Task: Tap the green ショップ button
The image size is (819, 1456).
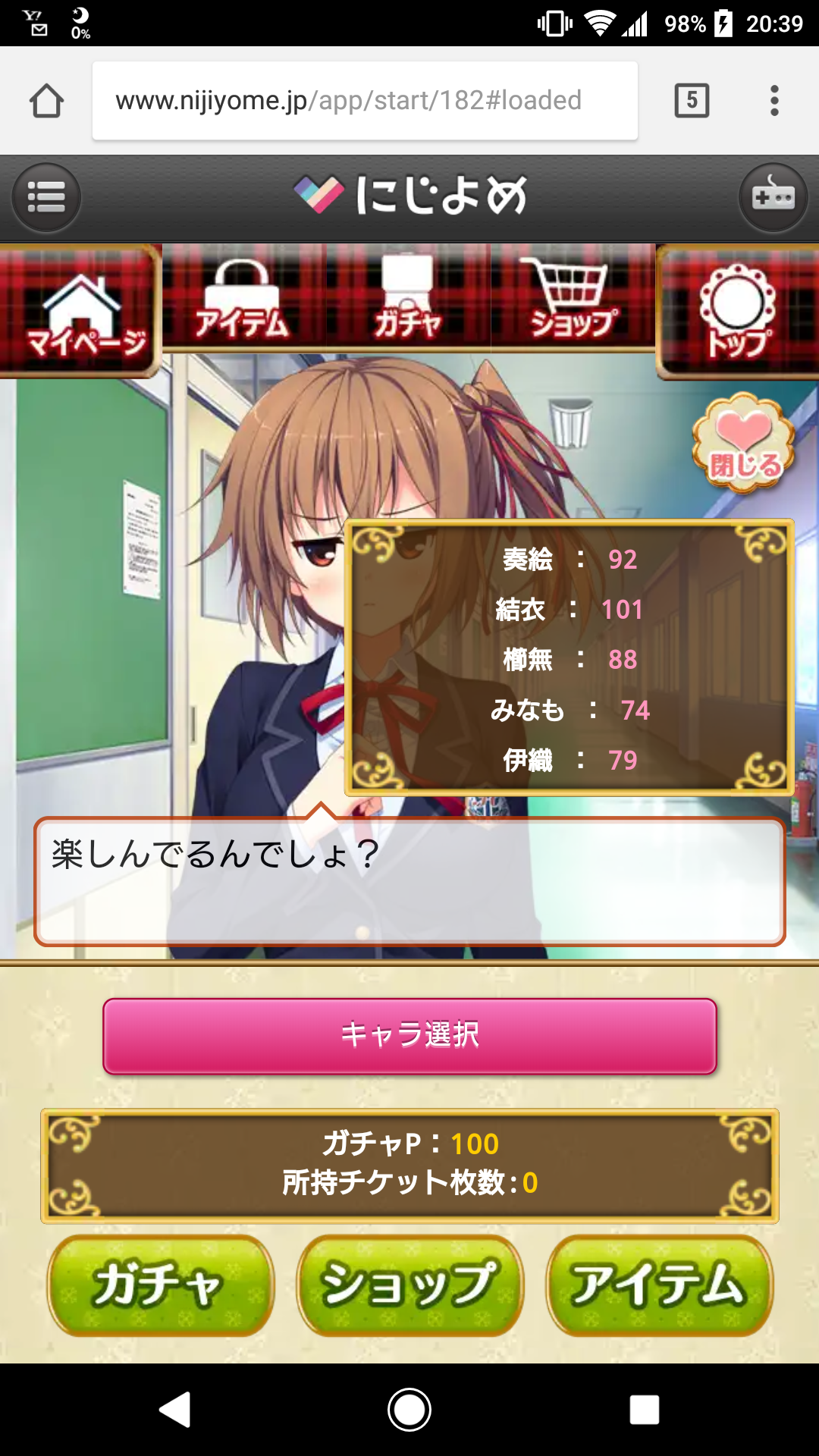Action: point(409,1285)
